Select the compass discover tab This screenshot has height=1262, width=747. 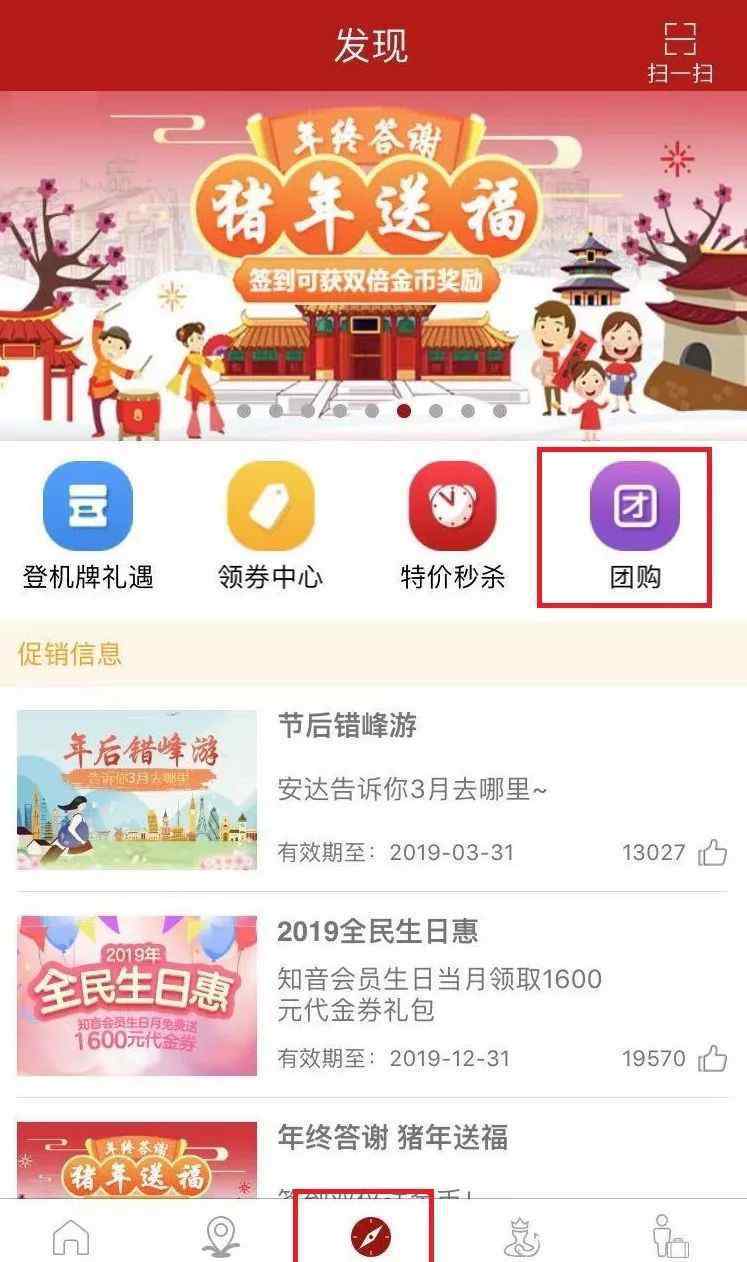371,1237
